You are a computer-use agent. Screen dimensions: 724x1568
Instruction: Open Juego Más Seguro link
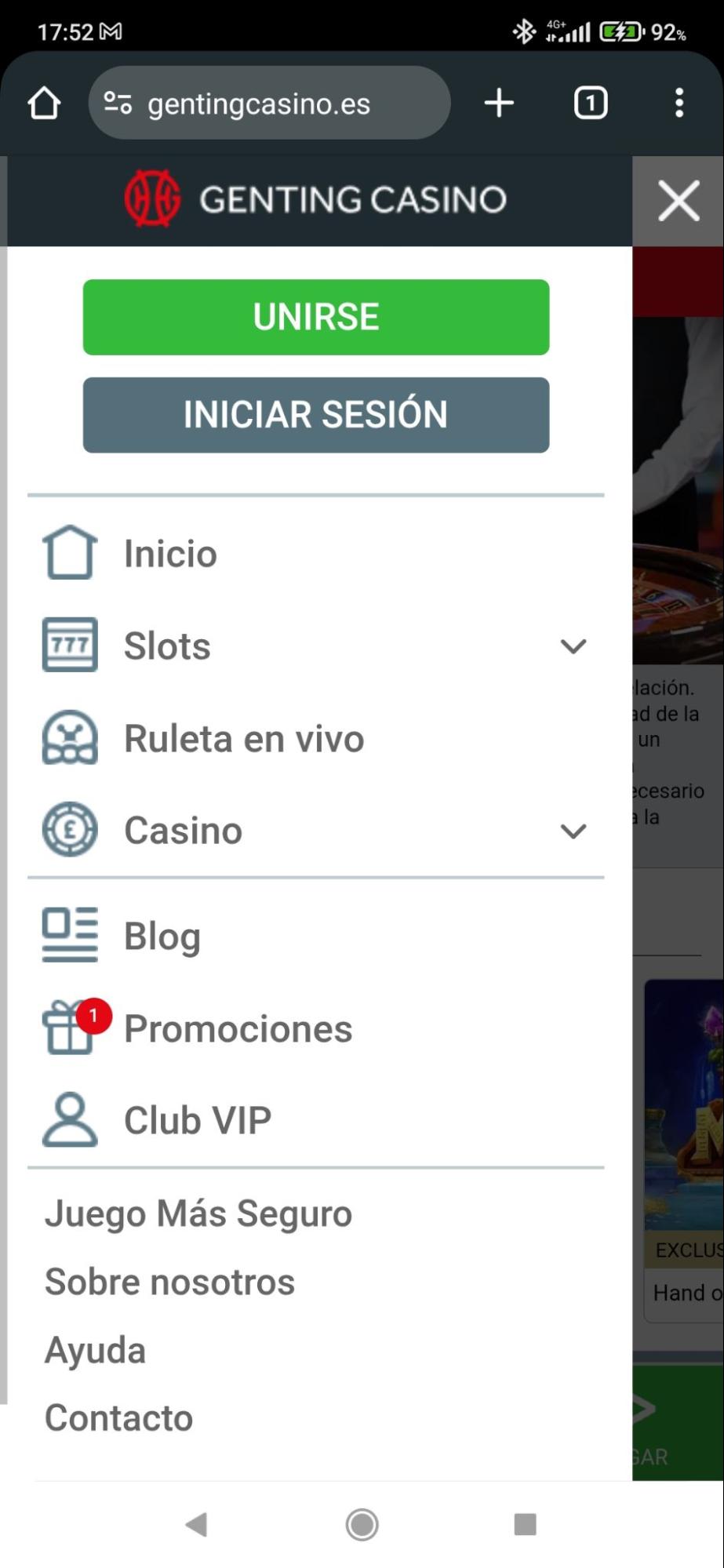(x=198, y=1213)
